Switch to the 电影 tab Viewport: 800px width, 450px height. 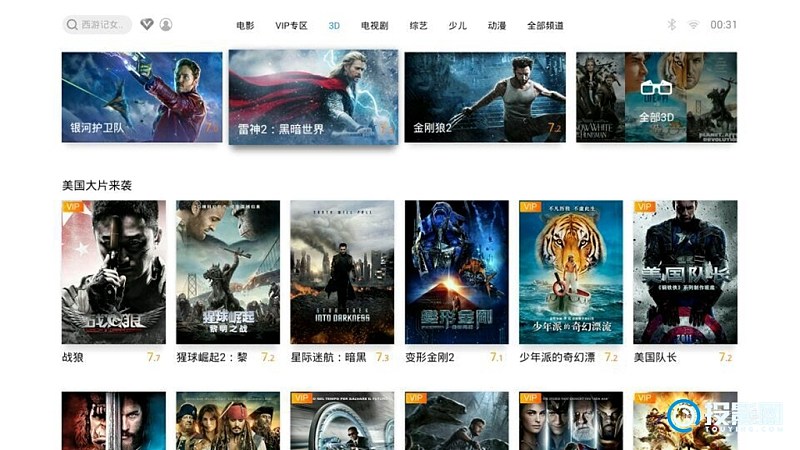pos(245,25)
